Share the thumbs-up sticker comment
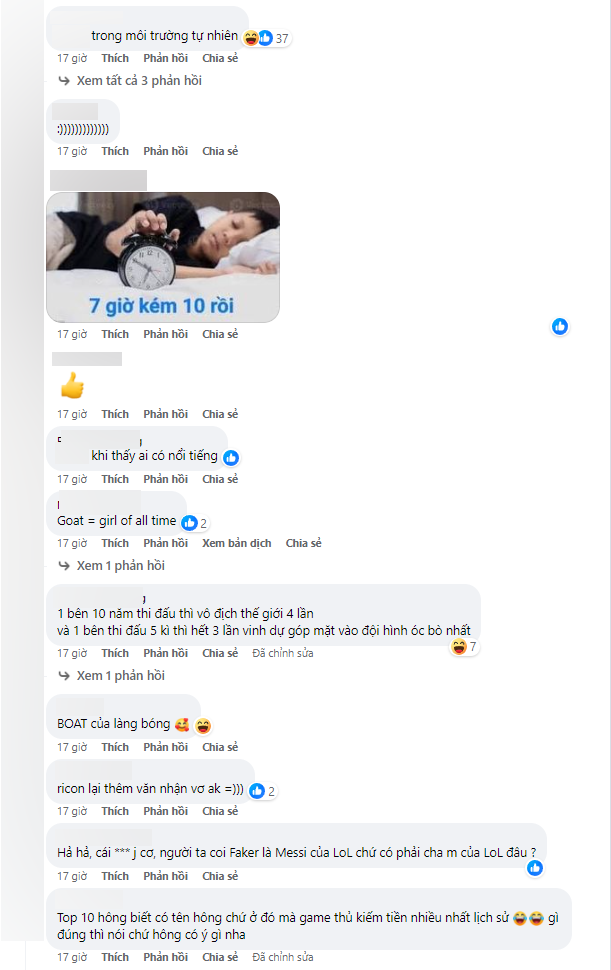The height and width of the screenshot is (970, 611). [x=220, y=414]
